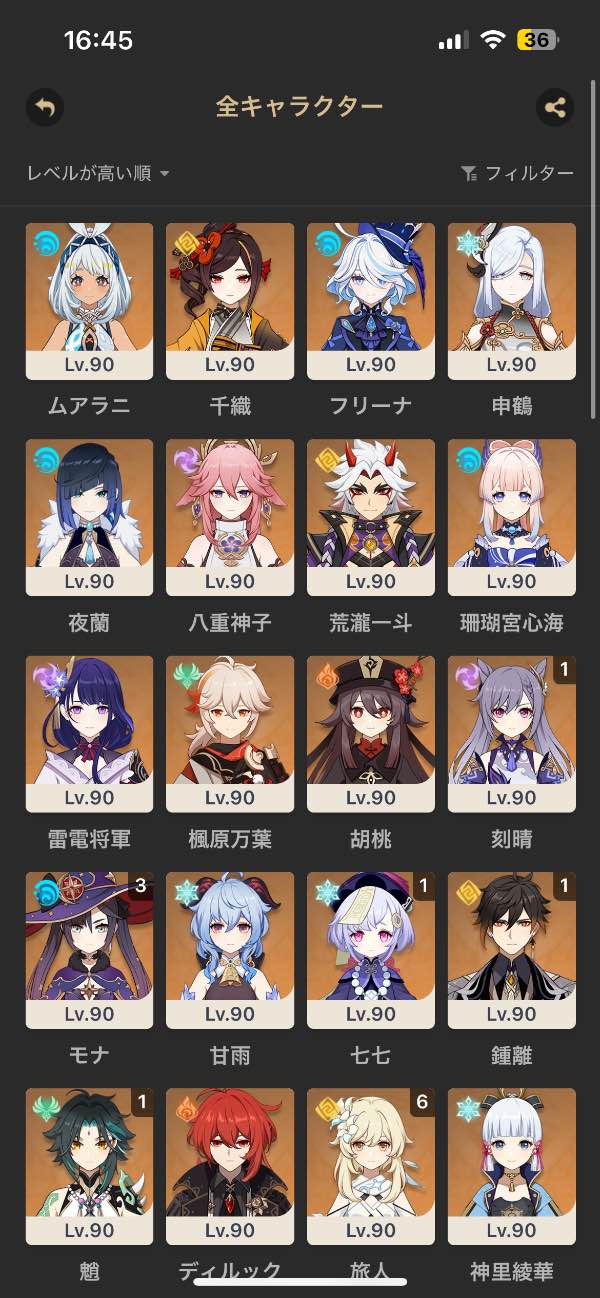Open 雷電将軍 character card
This screenshot has width=600, height=1298.
click(x=89, y=734)
